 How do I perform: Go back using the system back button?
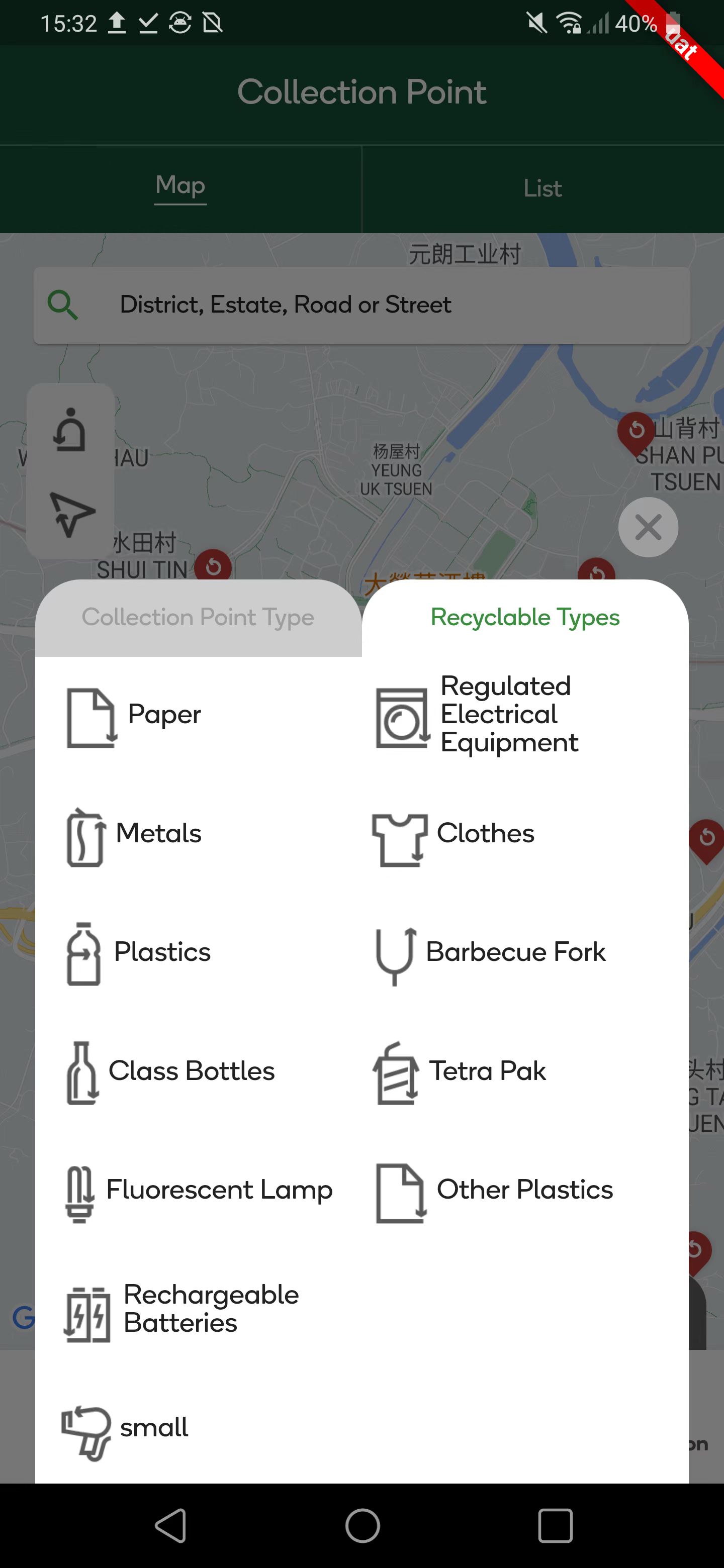tap(171, 1525)
